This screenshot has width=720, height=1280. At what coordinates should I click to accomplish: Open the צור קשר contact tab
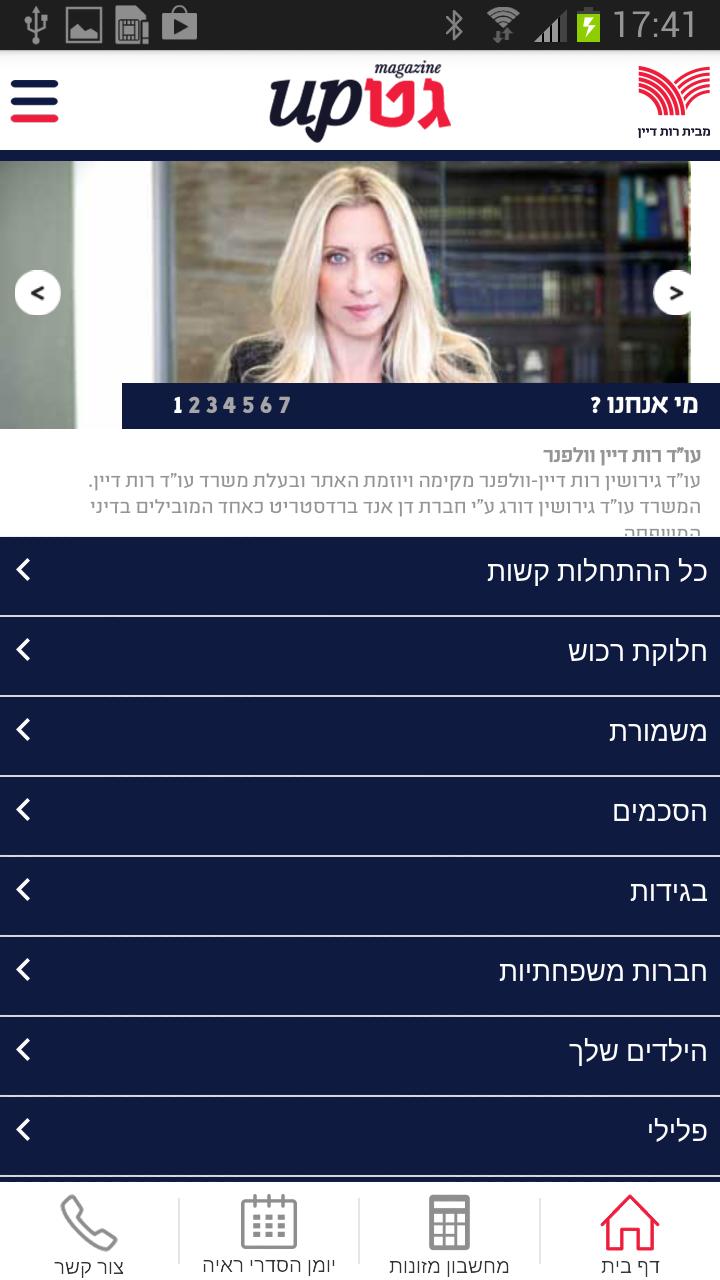tap(89, 1234)
